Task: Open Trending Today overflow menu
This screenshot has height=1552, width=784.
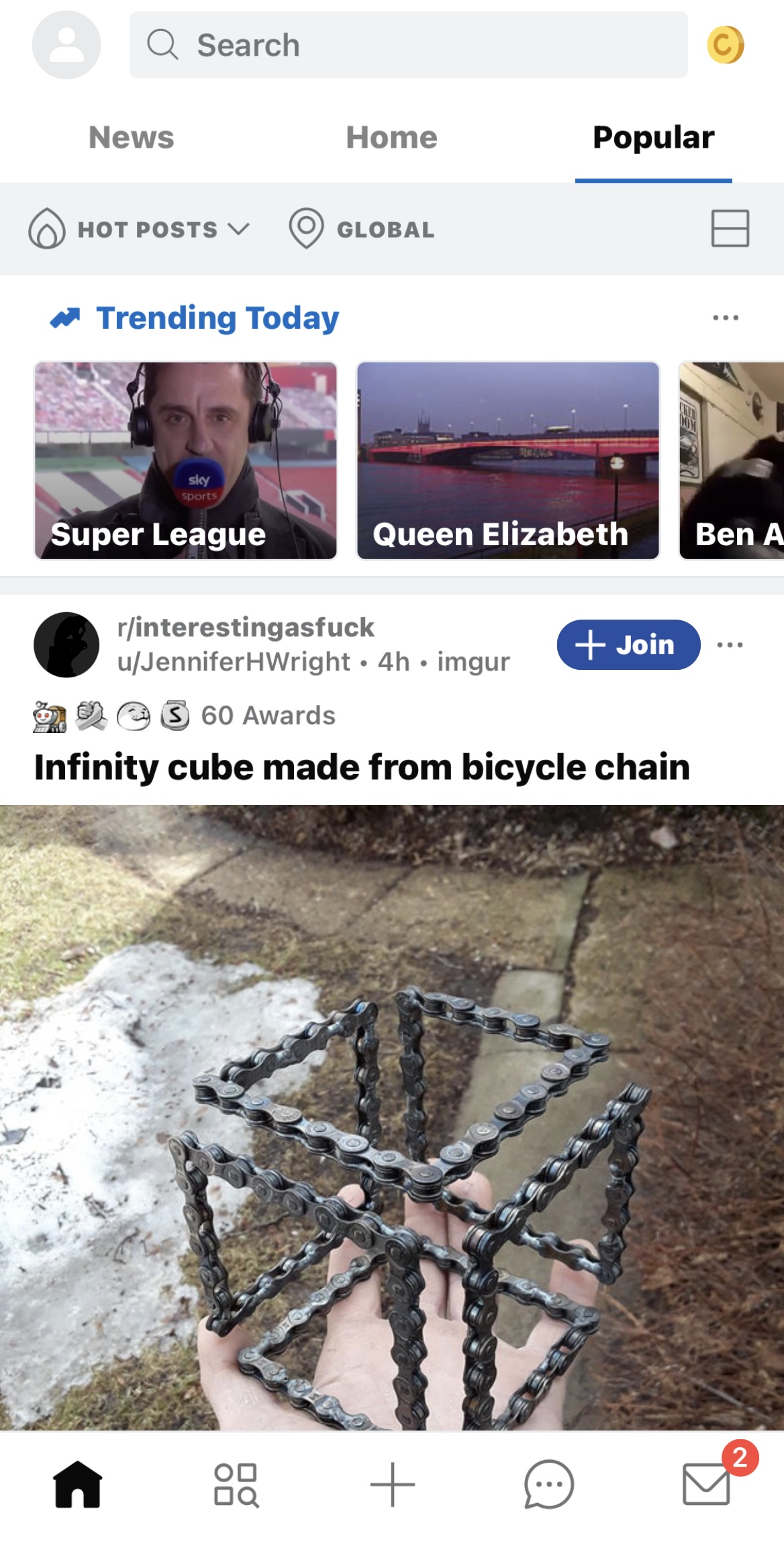Action: (x=726, y=318)
